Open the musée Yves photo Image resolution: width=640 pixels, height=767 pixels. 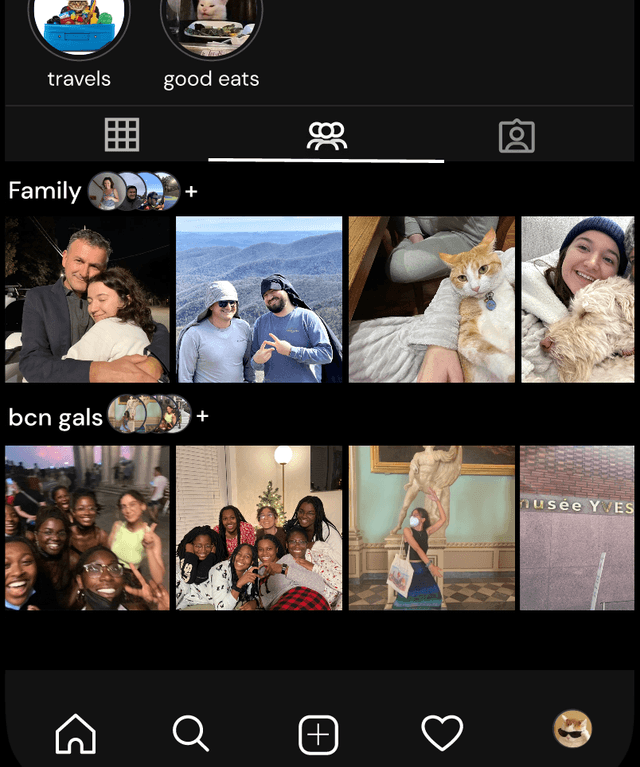tap(577, 528)
